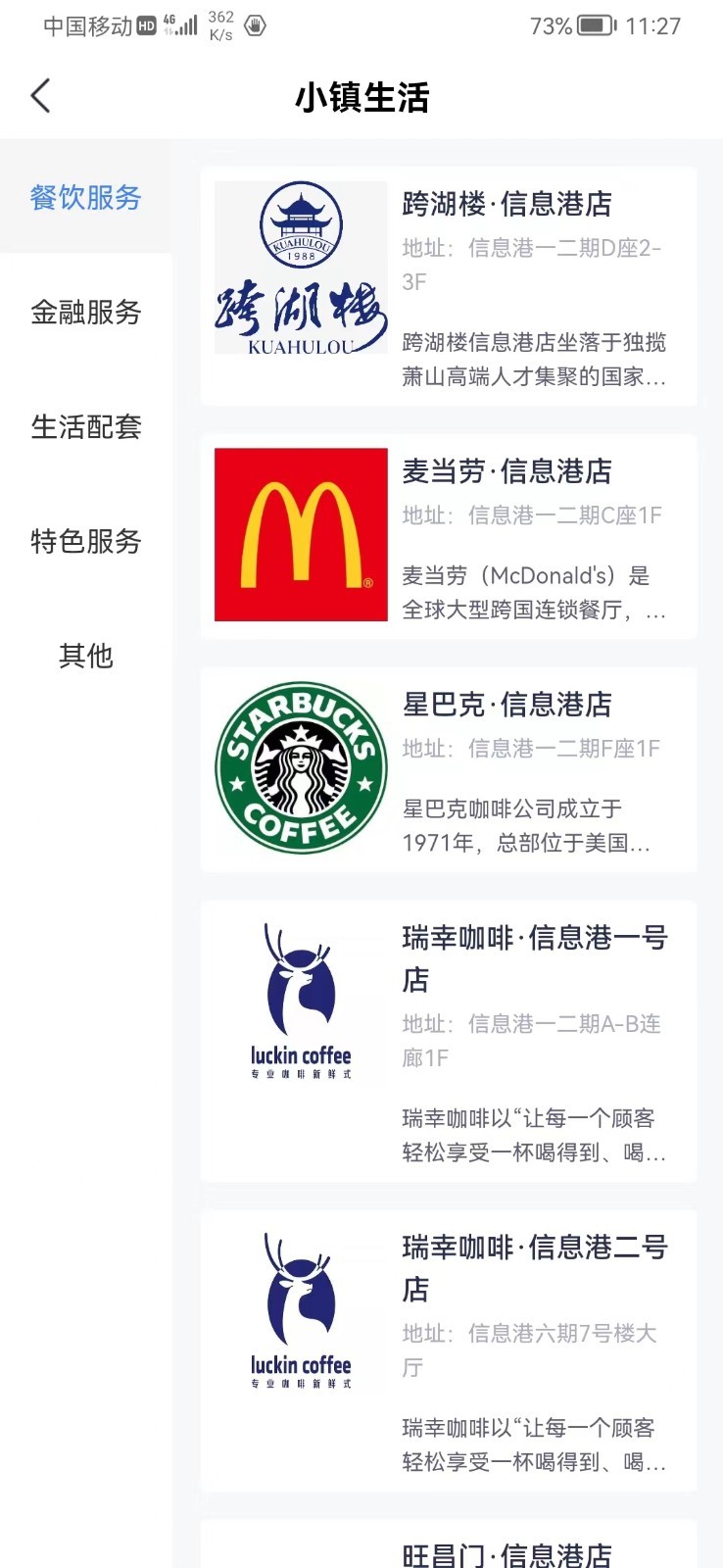The width and height of the screenshot is (723, 1568).
Task: Open the 特色服务 category
Action: pyautogui.click(x=86, y=541)
